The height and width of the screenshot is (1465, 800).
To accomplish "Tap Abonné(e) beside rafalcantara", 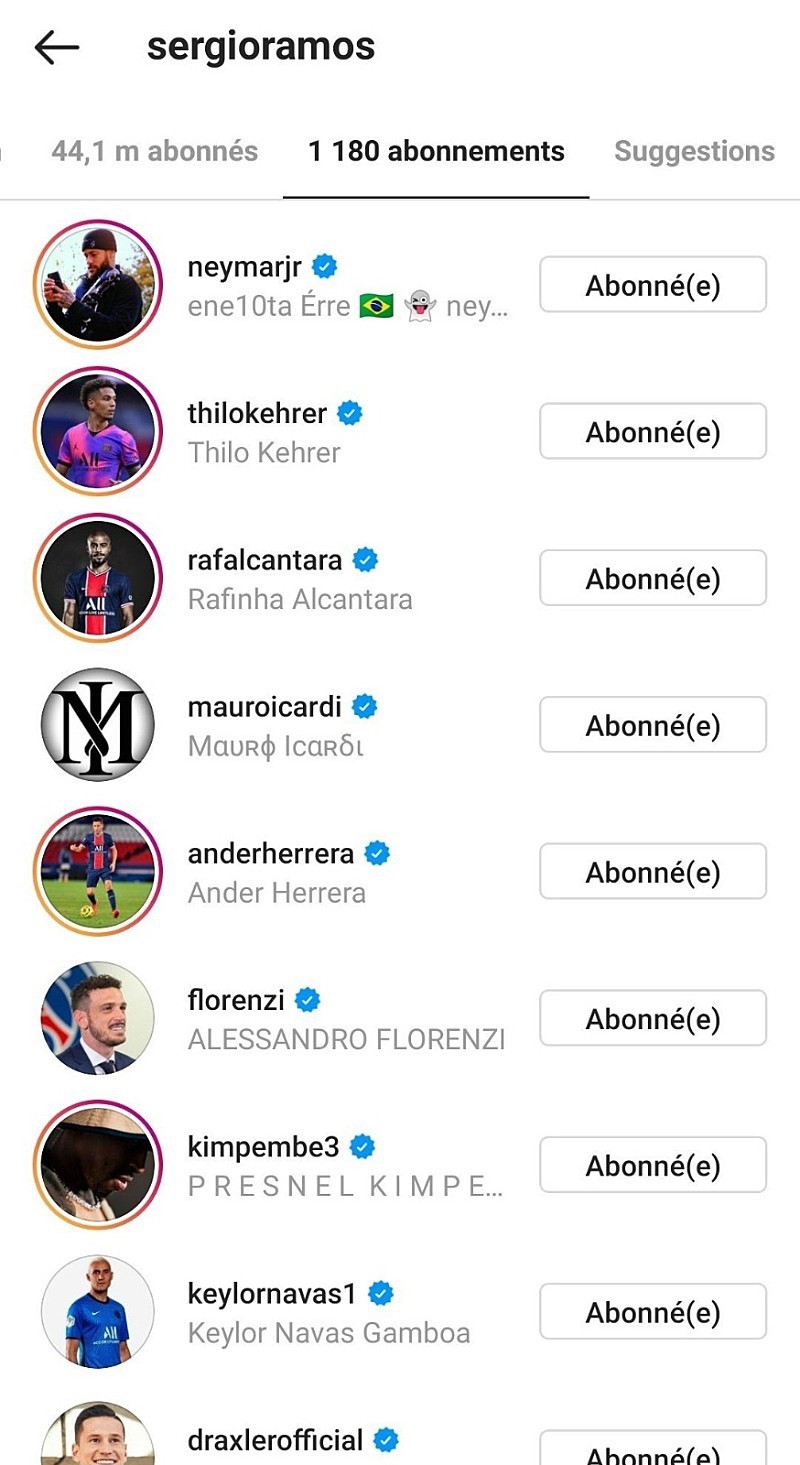I will (x=653, y=579).
